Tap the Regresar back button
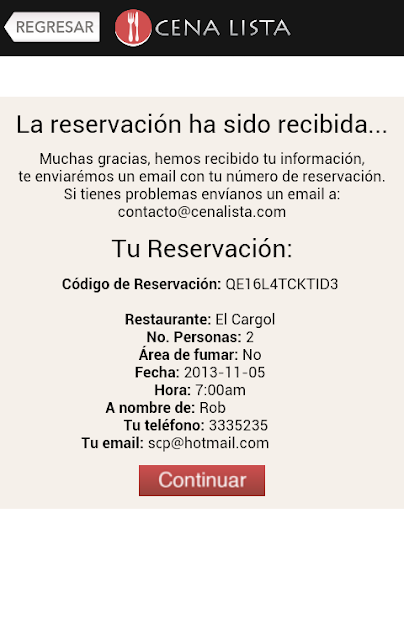The width and height of the screenshot is (404, 640). tap(52, 27)
